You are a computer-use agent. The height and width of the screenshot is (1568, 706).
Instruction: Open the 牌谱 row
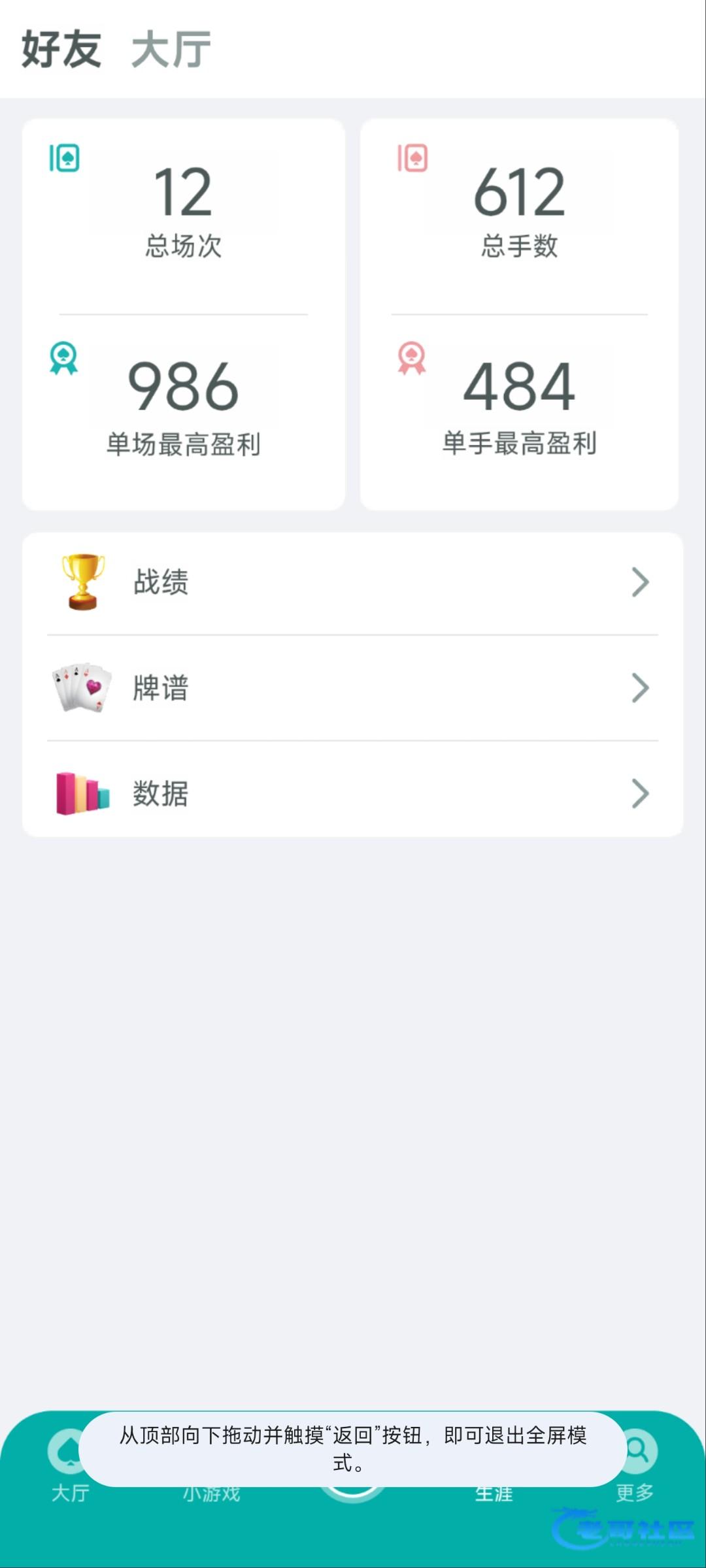coord(353,688)
